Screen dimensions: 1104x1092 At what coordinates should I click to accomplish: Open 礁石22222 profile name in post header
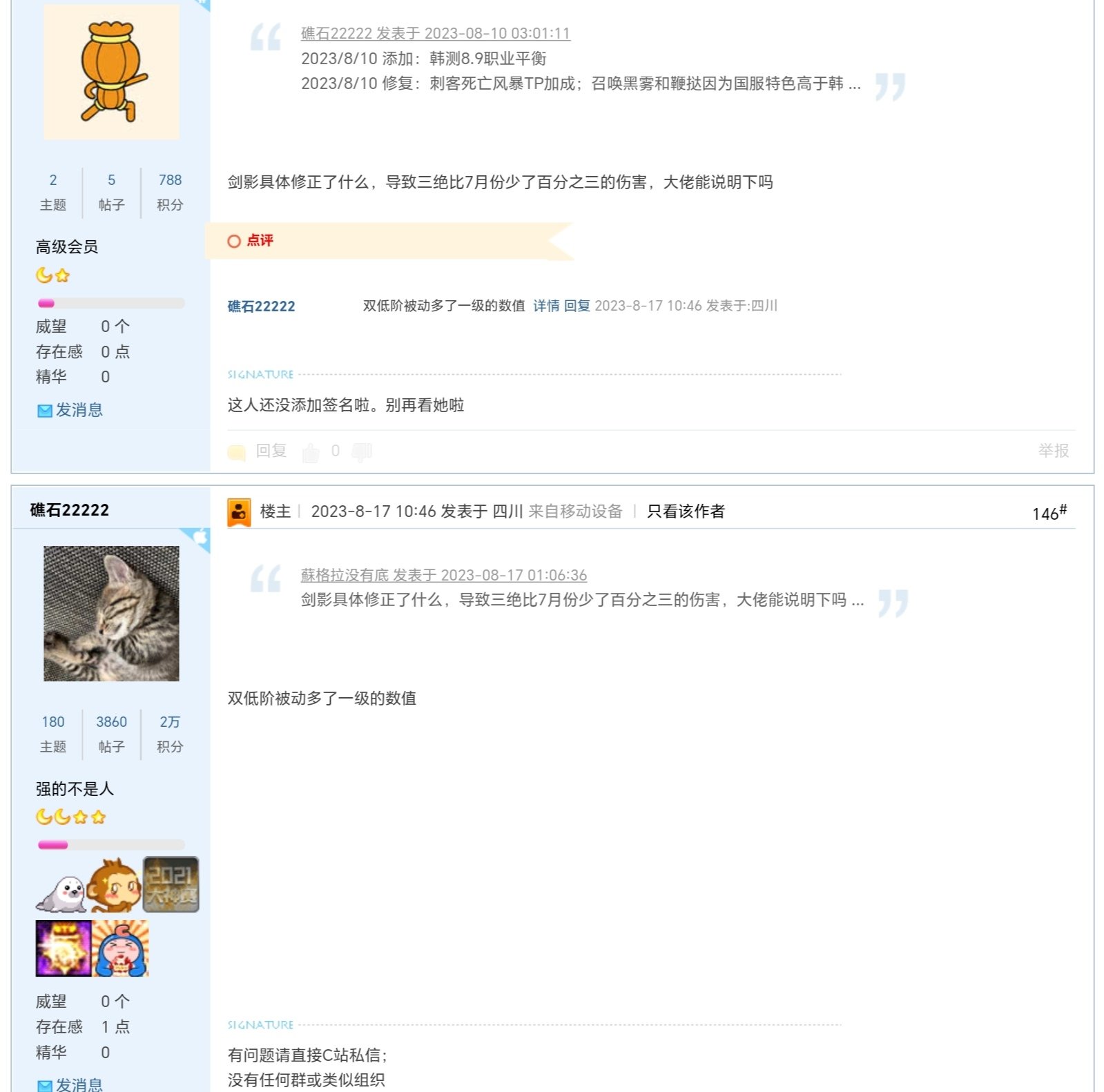69,510
